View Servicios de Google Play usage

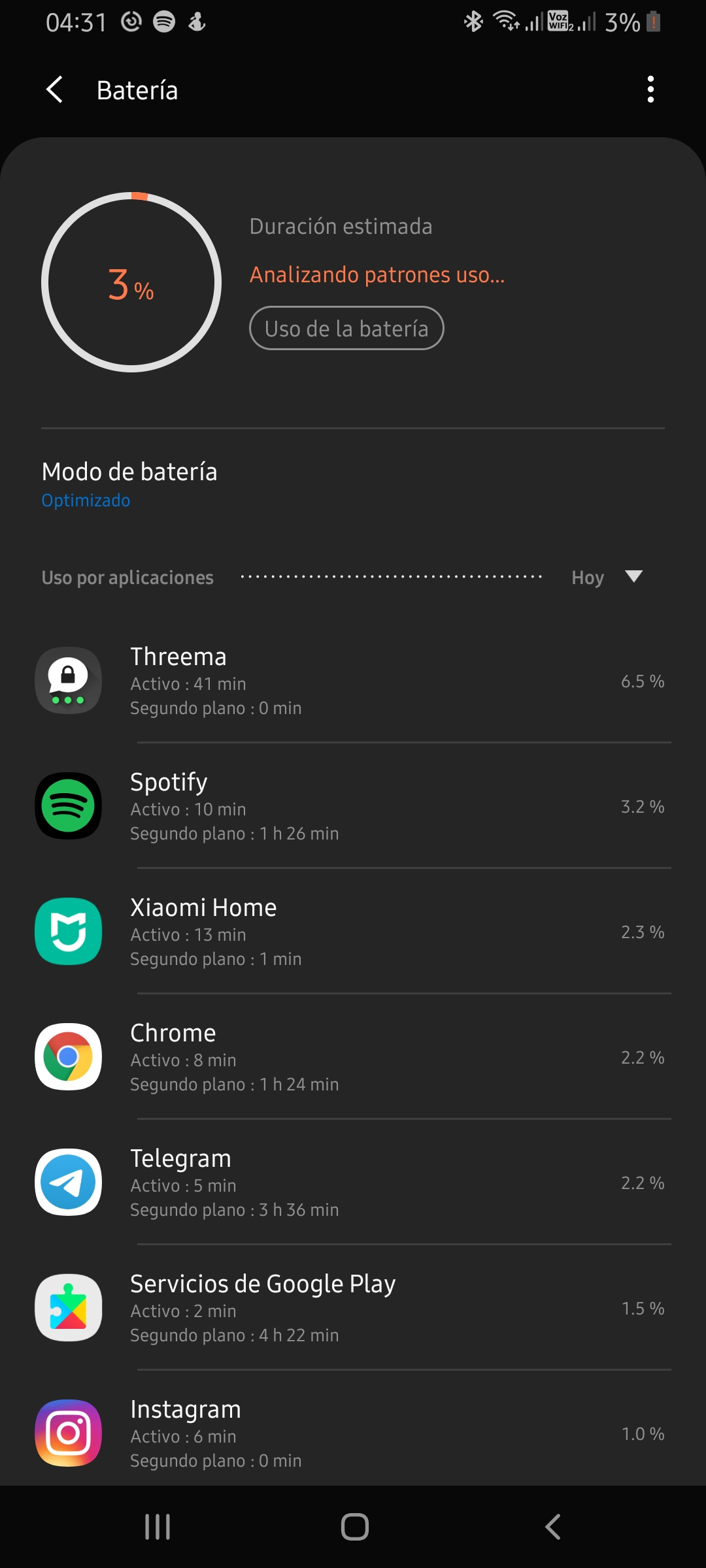(x=353, y=1308)
